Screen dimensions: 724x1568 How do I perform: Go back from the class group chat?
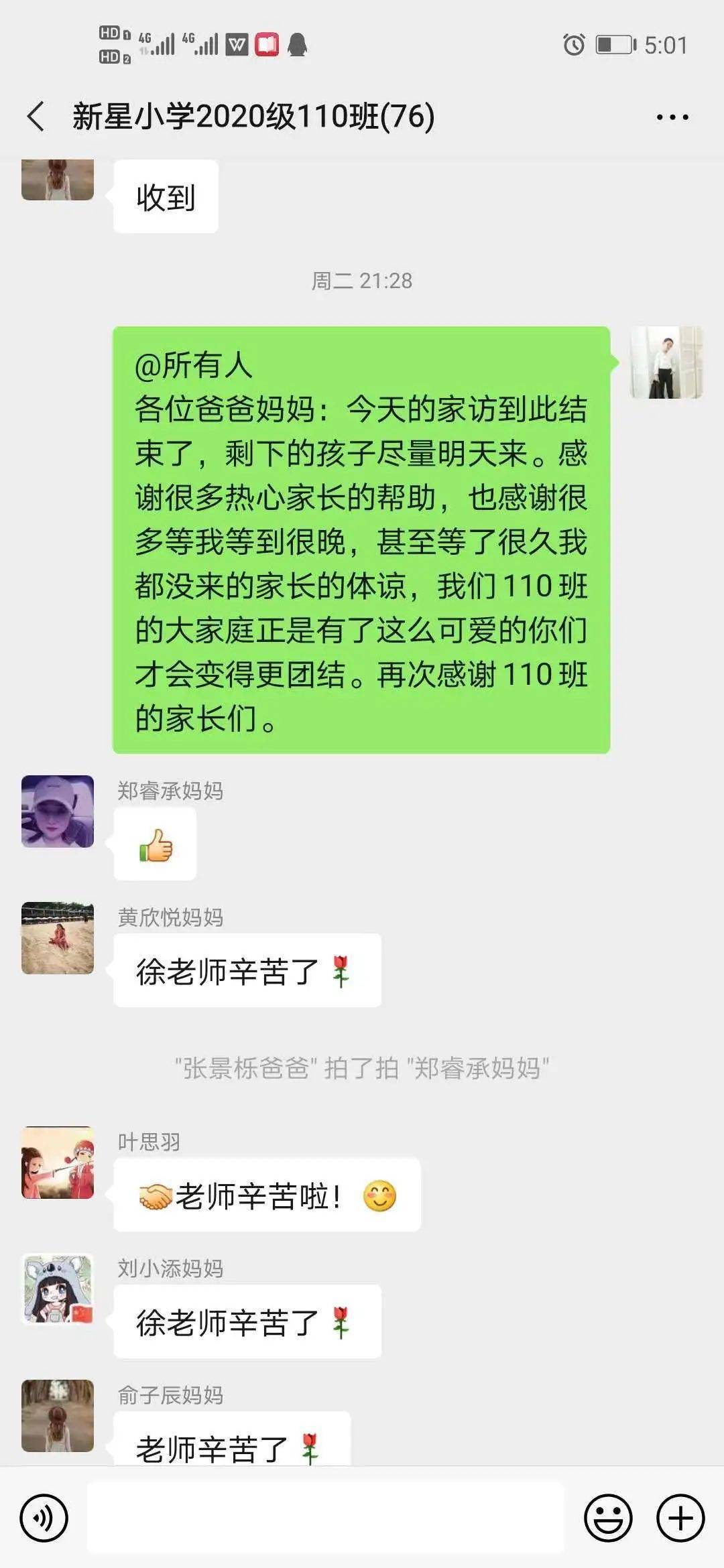(x=36, y=117)
